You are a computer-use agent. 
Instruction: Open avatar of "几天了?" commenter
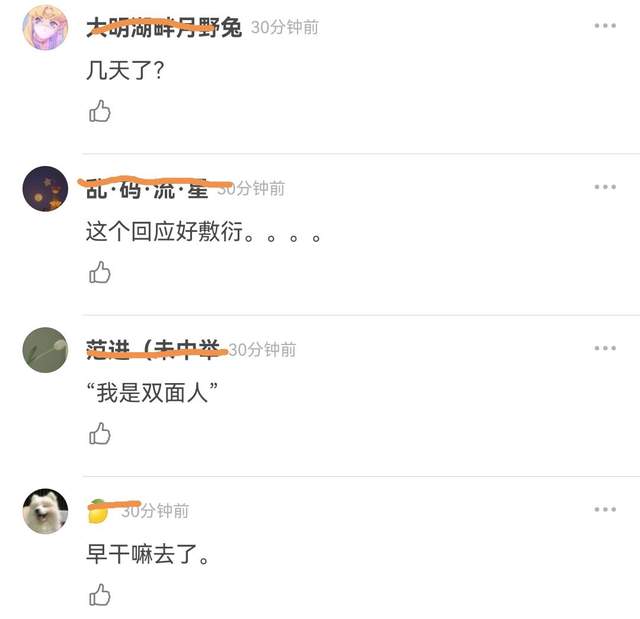tap(45, 28)
